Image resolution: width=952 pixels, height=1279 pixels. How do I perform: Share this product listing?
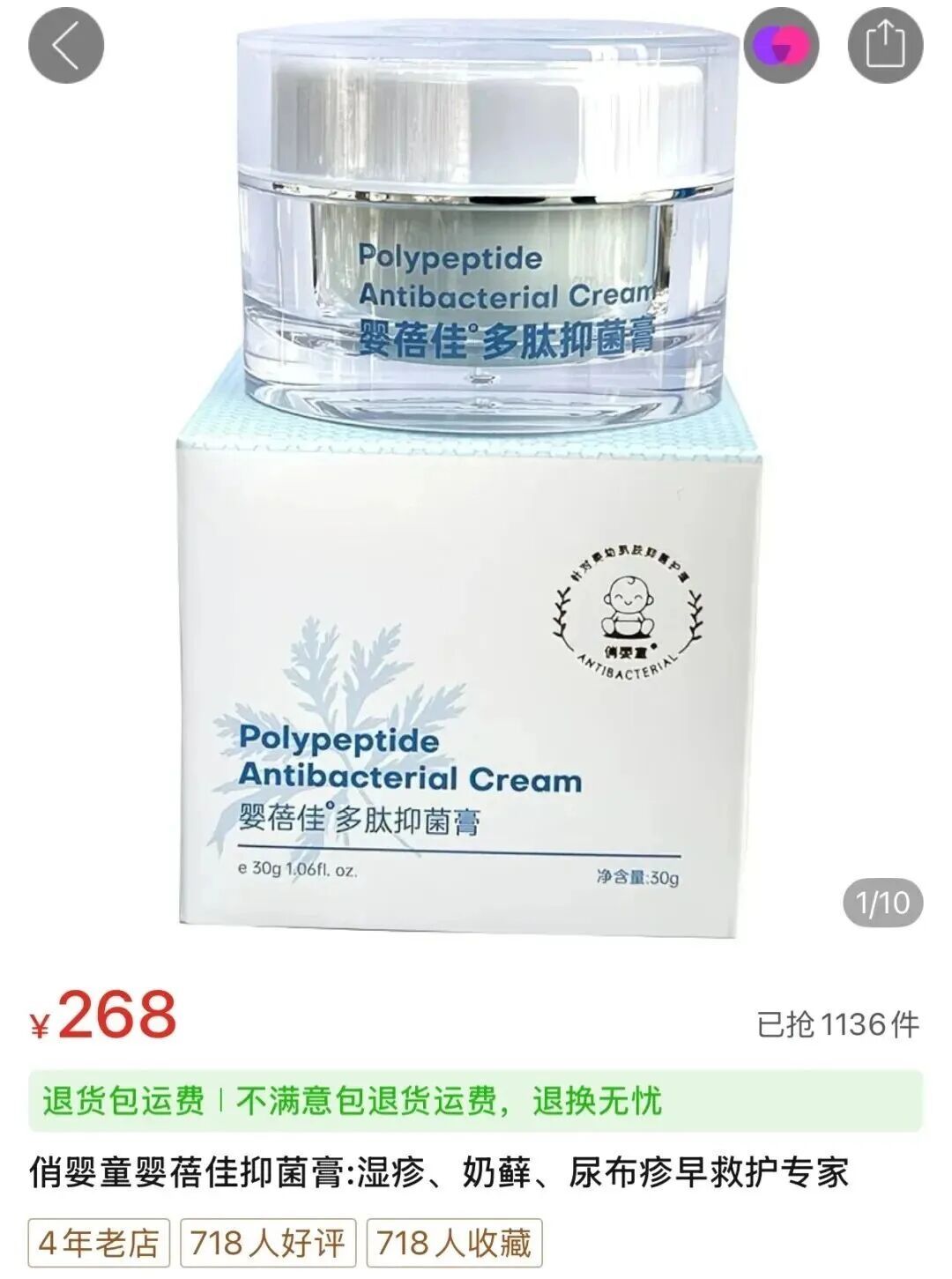(885, 46)
